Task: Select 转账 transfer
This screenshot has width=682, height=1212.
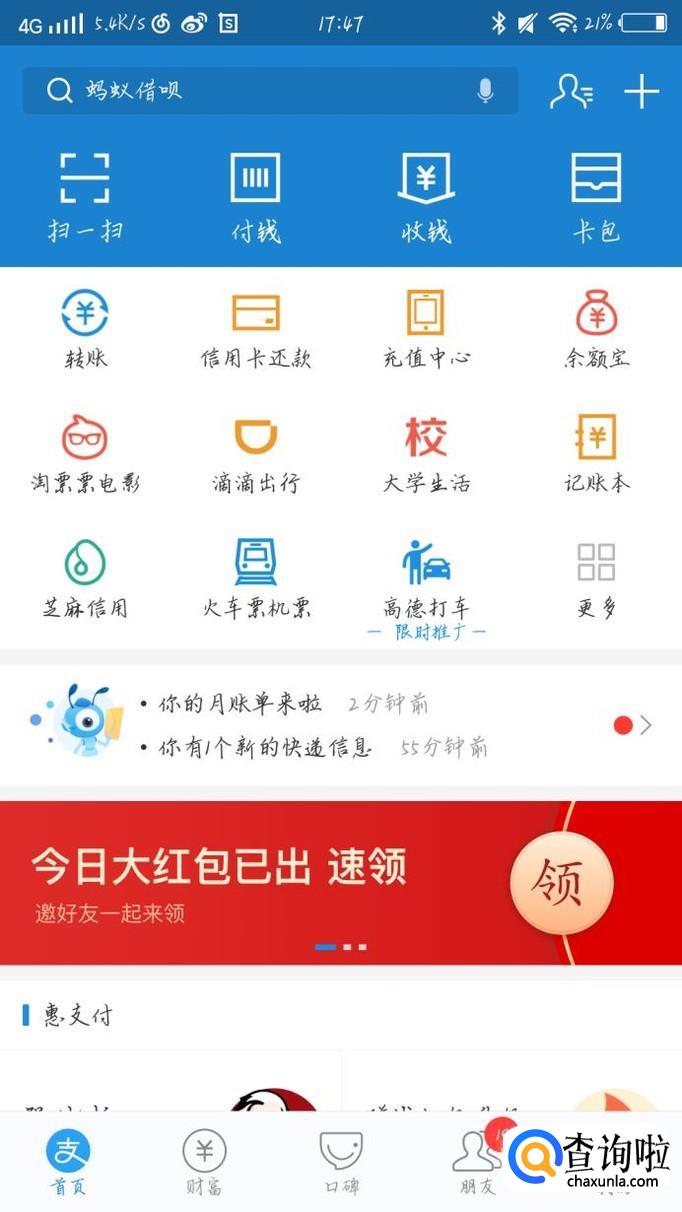Action: tap(85, 329)
